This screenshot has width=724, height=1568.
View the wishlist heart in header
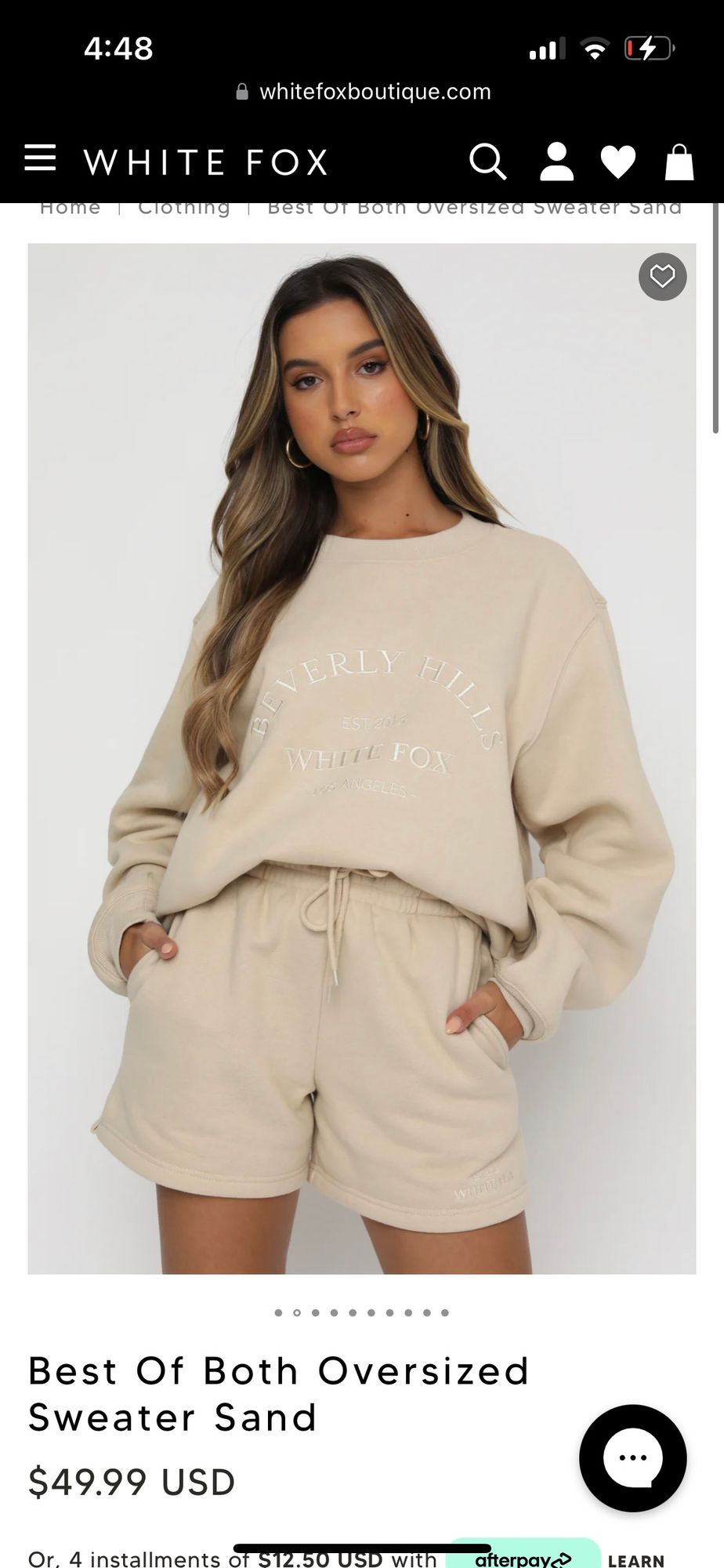click(617, 162)
